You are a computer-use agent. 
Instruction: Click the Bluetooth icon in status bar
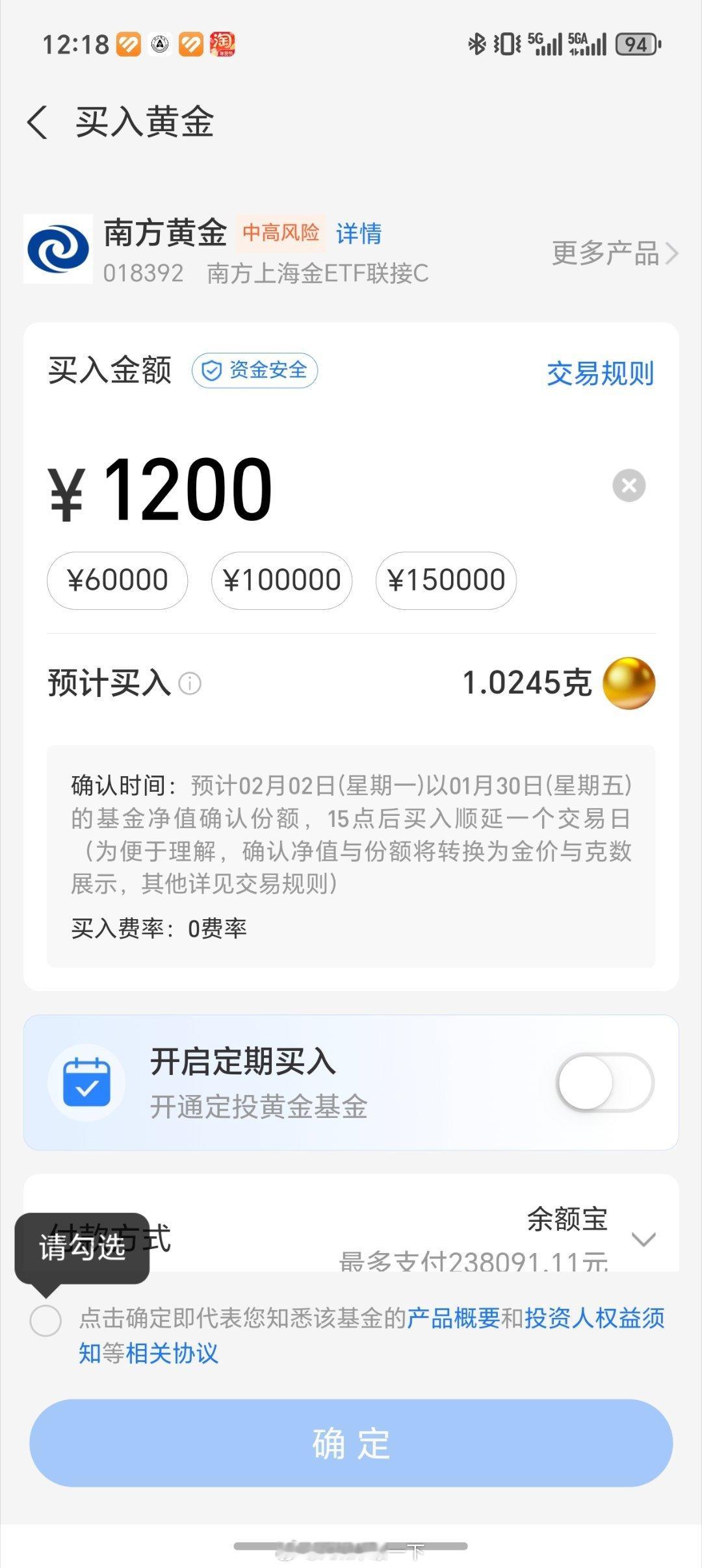coord(478,43)
